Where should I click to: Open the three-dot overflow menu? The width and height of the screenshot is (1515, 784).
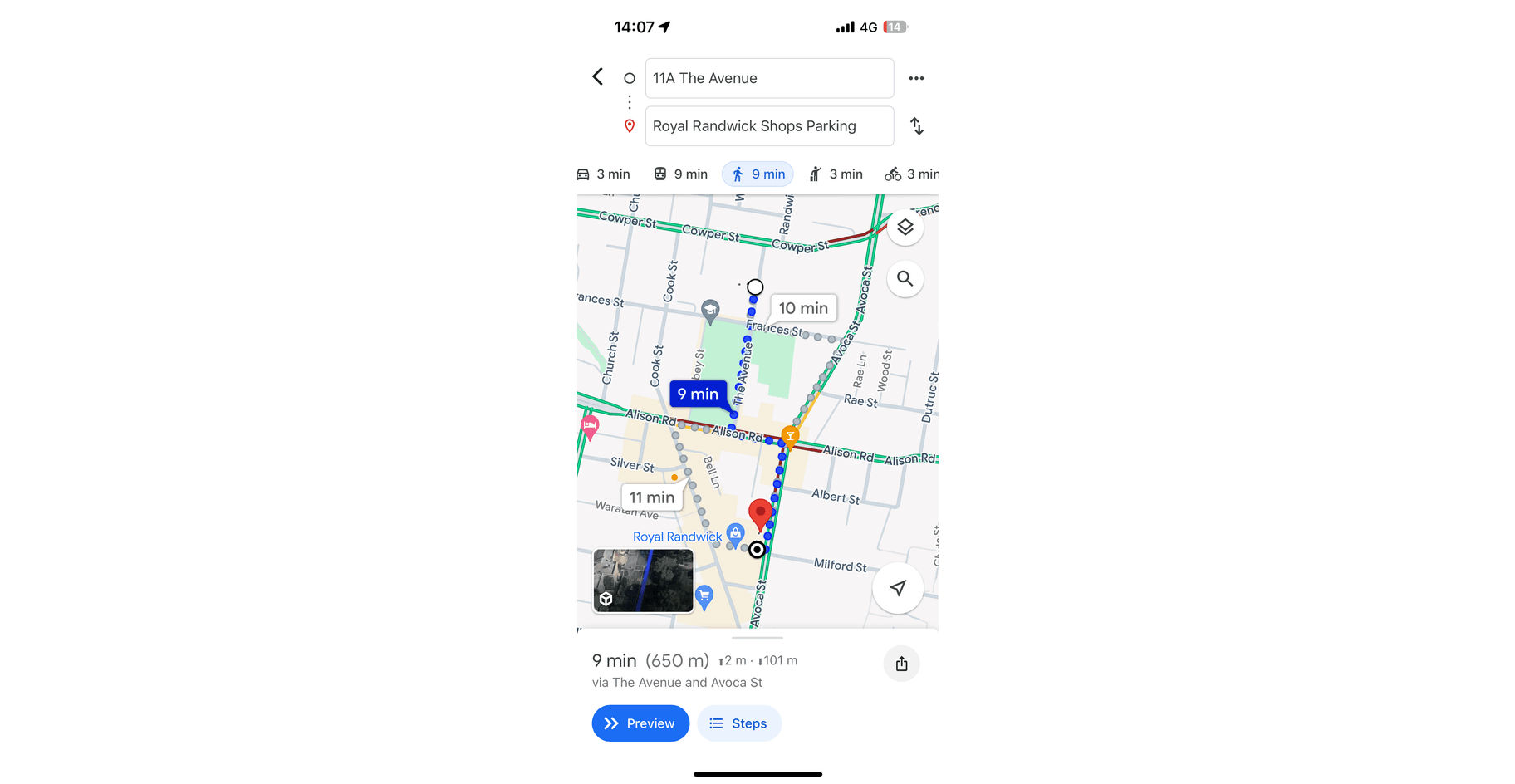coord(916,78)
